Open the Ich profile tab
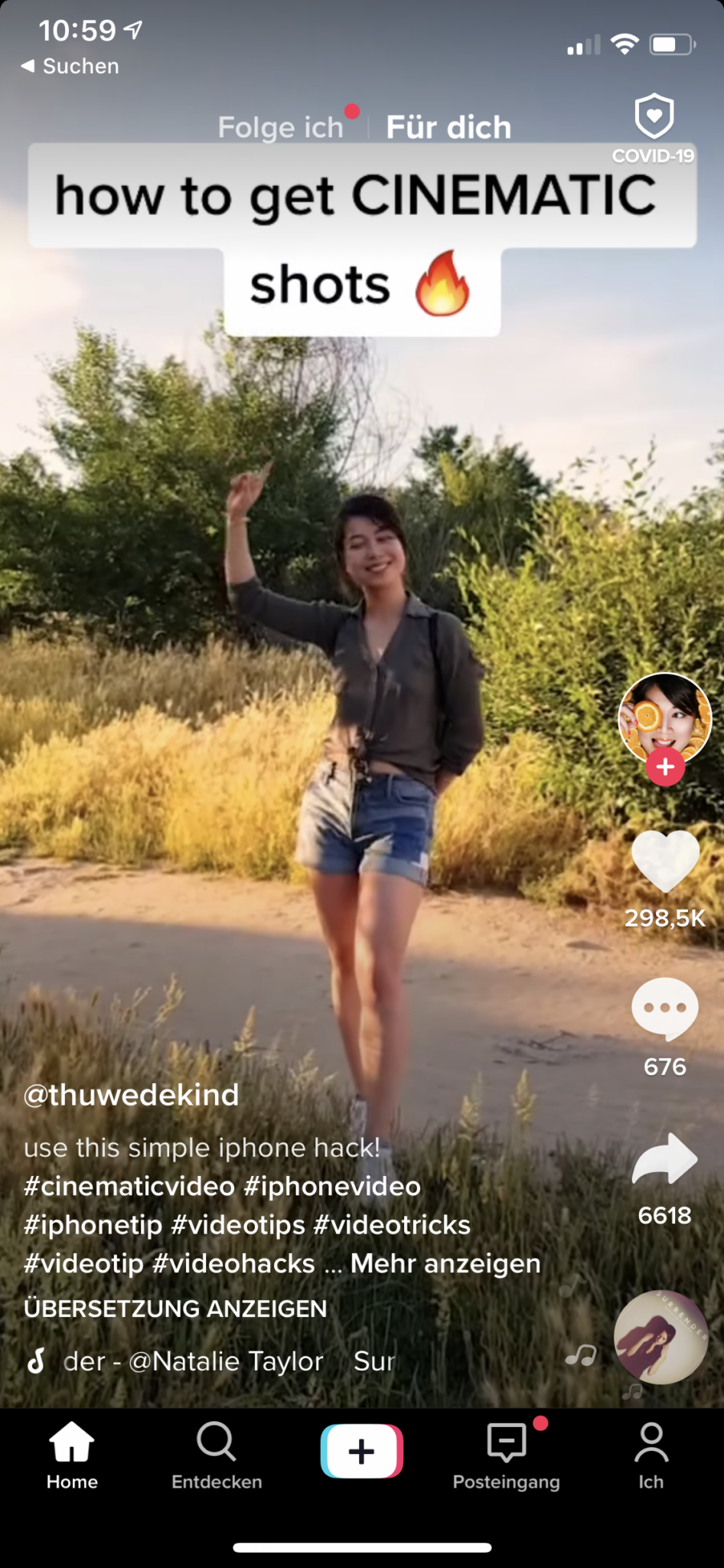 [651, 1455]
